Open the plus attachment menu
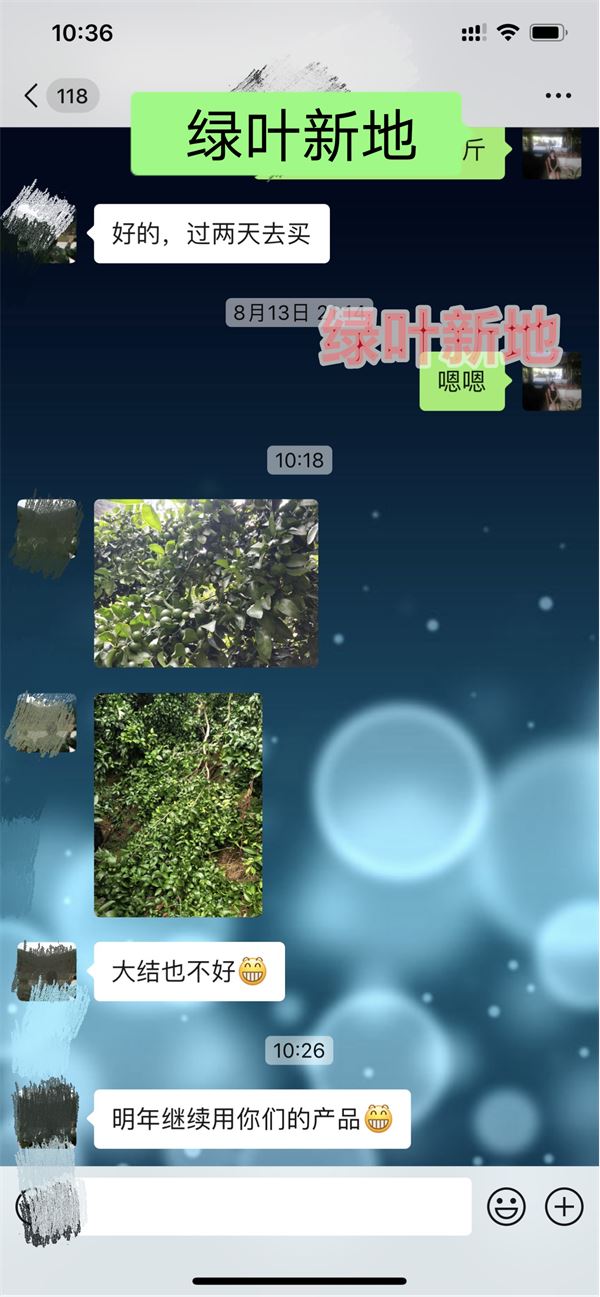 564,1206
